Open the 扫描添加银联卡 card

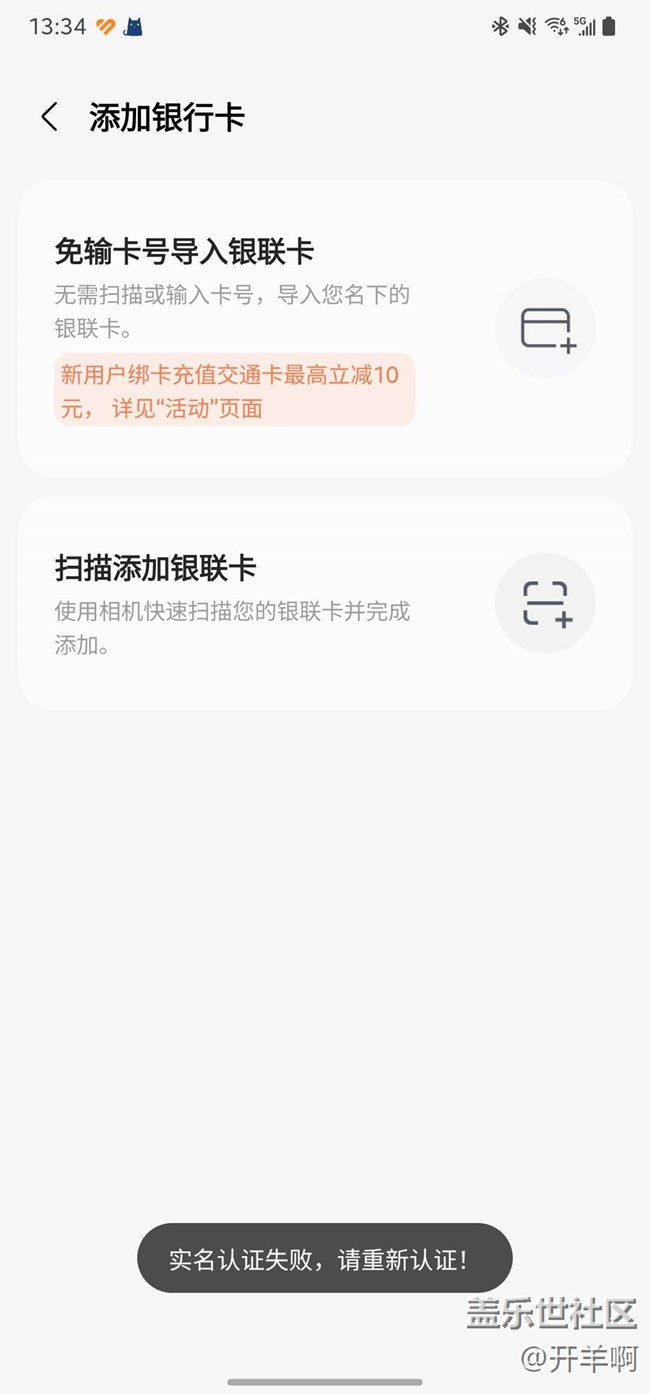325,603
